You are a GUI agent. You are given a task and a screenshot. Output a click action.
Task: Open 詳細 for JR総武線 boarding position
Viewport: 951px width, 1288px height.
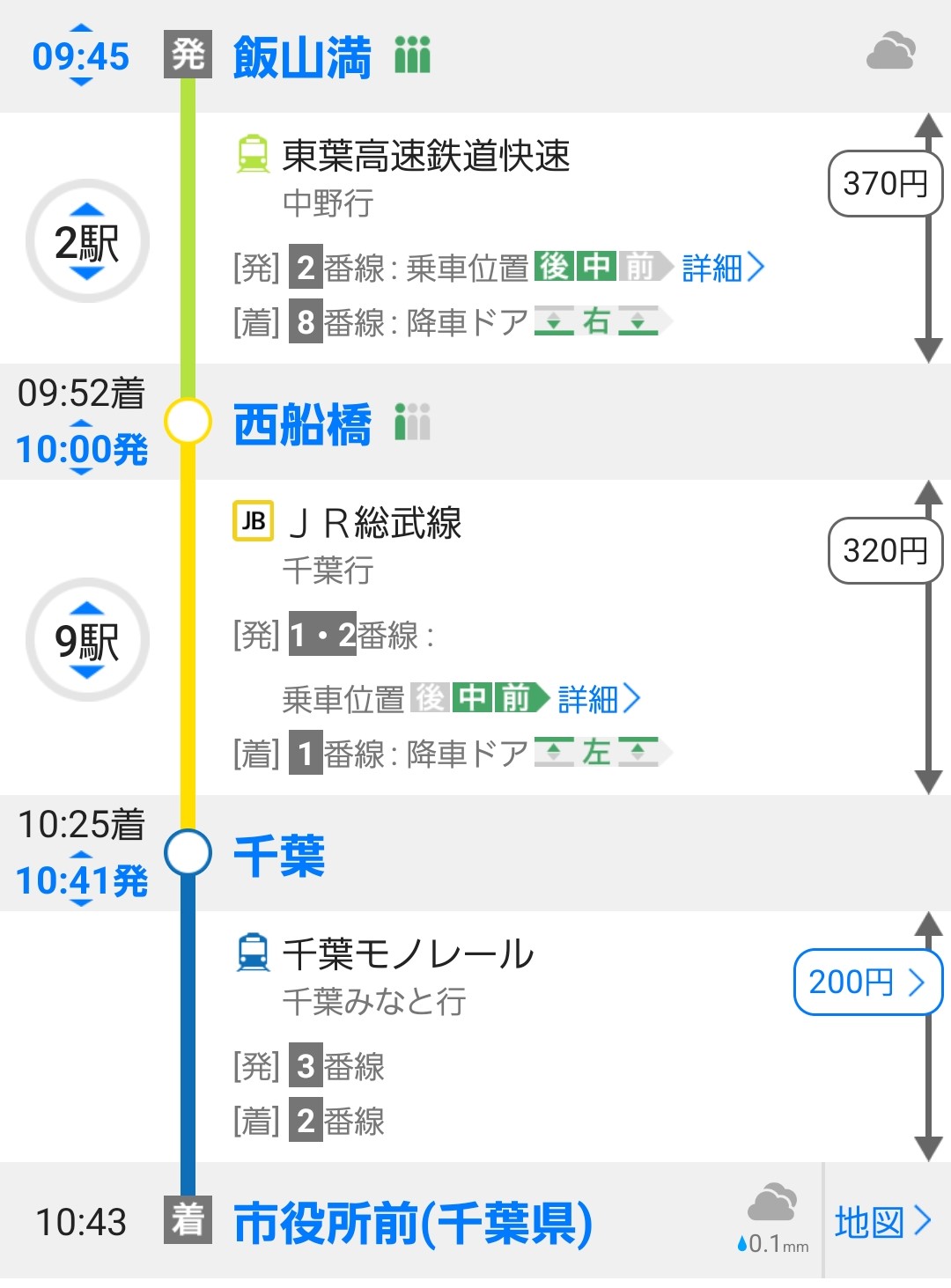click(599, 699)
